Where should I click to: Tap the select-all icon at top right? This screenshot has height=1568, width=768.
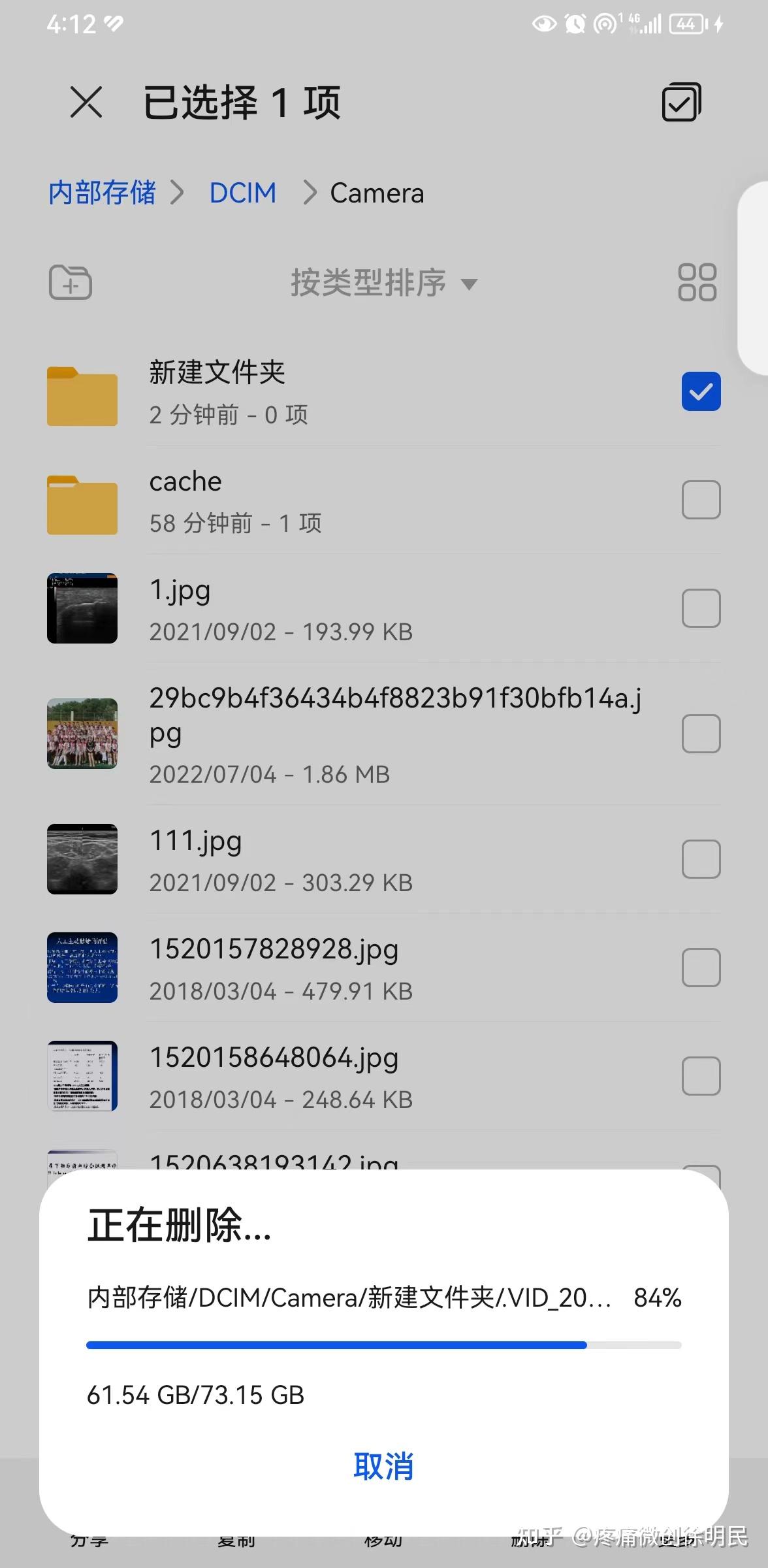pos(680,102)
